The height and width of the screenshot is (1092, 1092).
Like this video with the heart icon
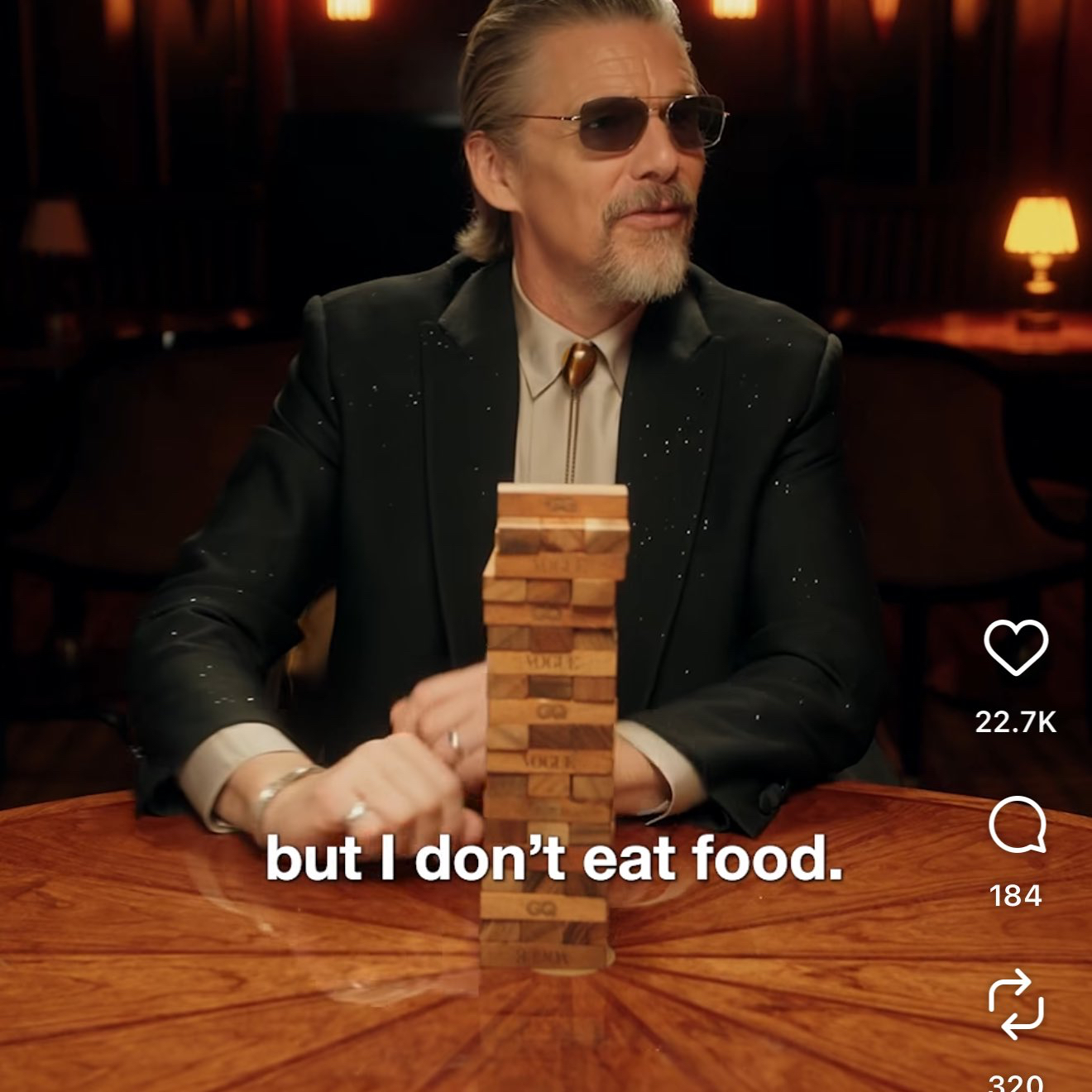1016,647
